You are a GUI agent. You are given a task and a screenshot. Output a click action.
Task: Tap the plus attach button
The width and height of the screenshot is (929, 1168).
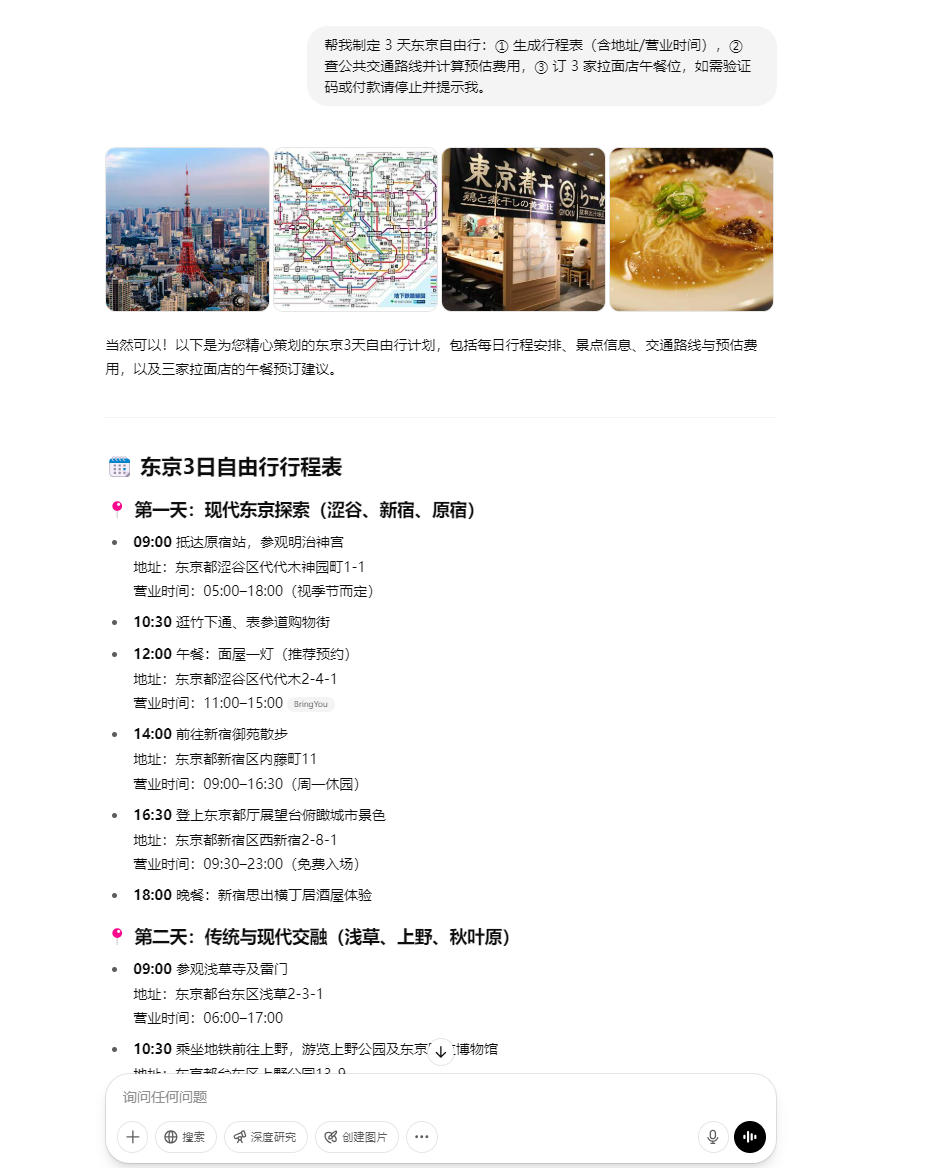pyautogui.click(x=133, y=1137)
